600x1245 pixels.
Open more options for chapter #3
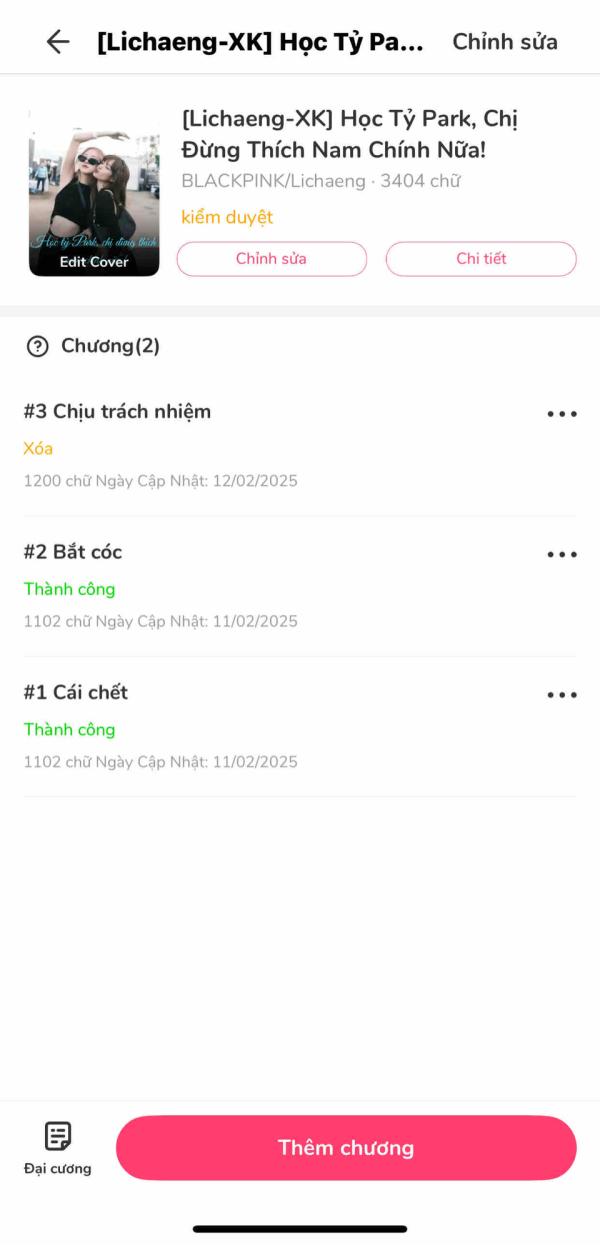561,414
